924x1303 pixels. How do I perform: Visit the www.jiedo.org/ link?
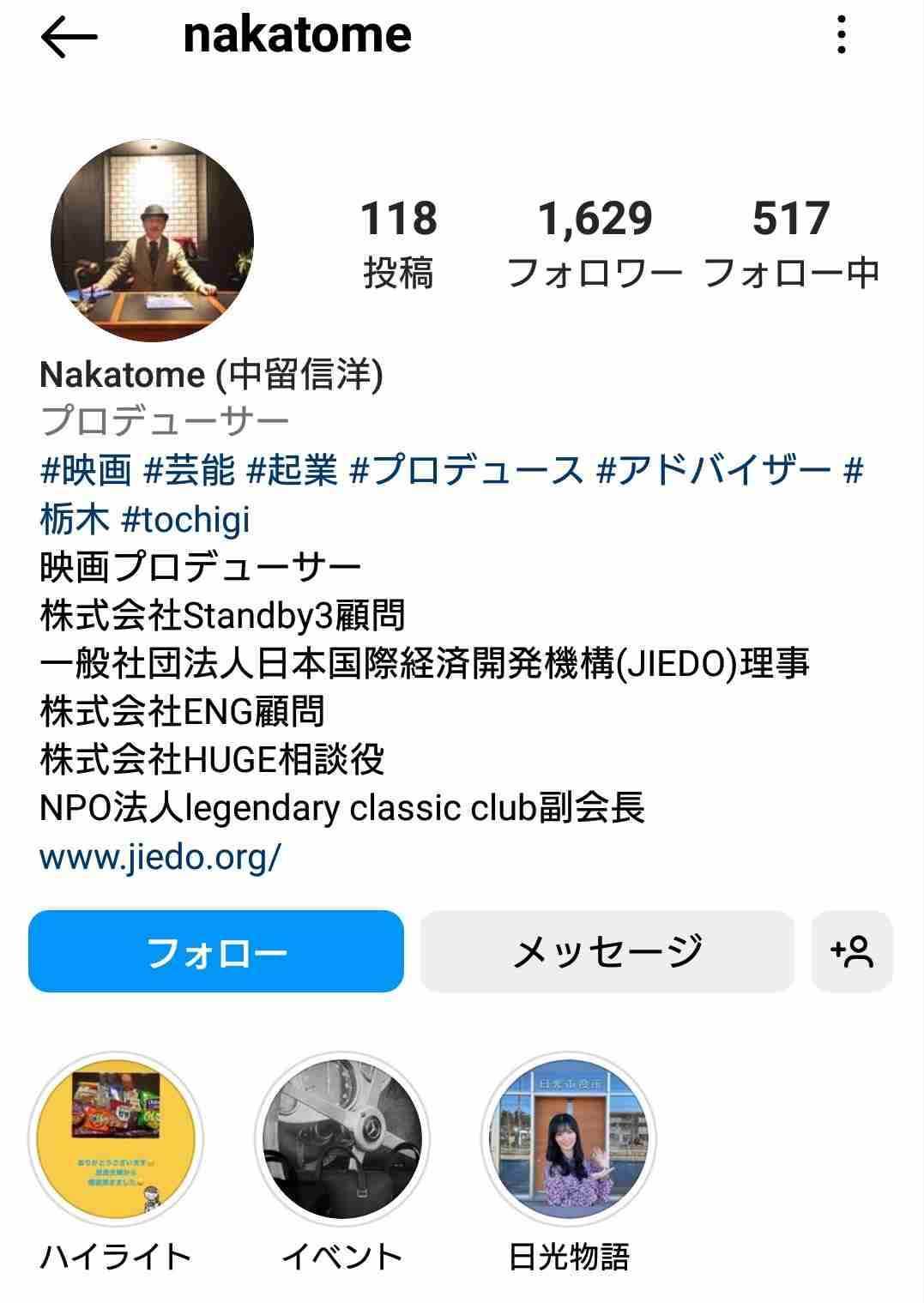[x=160, y=856]
